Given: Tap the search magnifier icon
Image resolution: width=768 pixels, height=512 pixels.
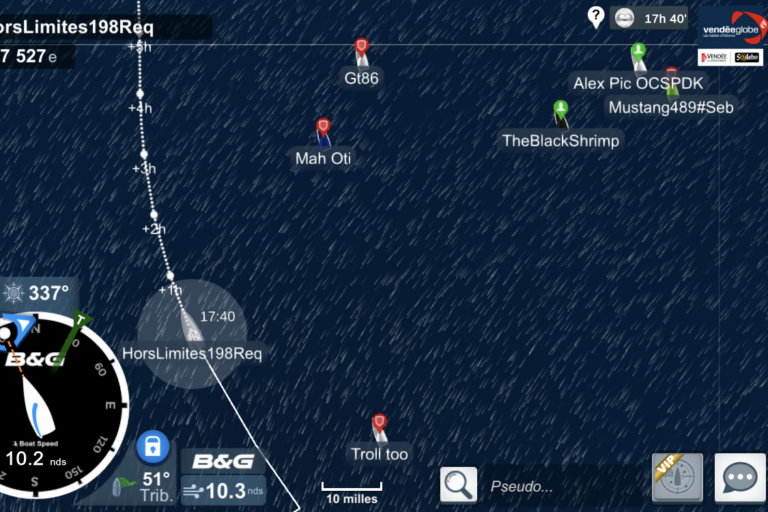Looking at the screenshot, I should tap(458, 485).
